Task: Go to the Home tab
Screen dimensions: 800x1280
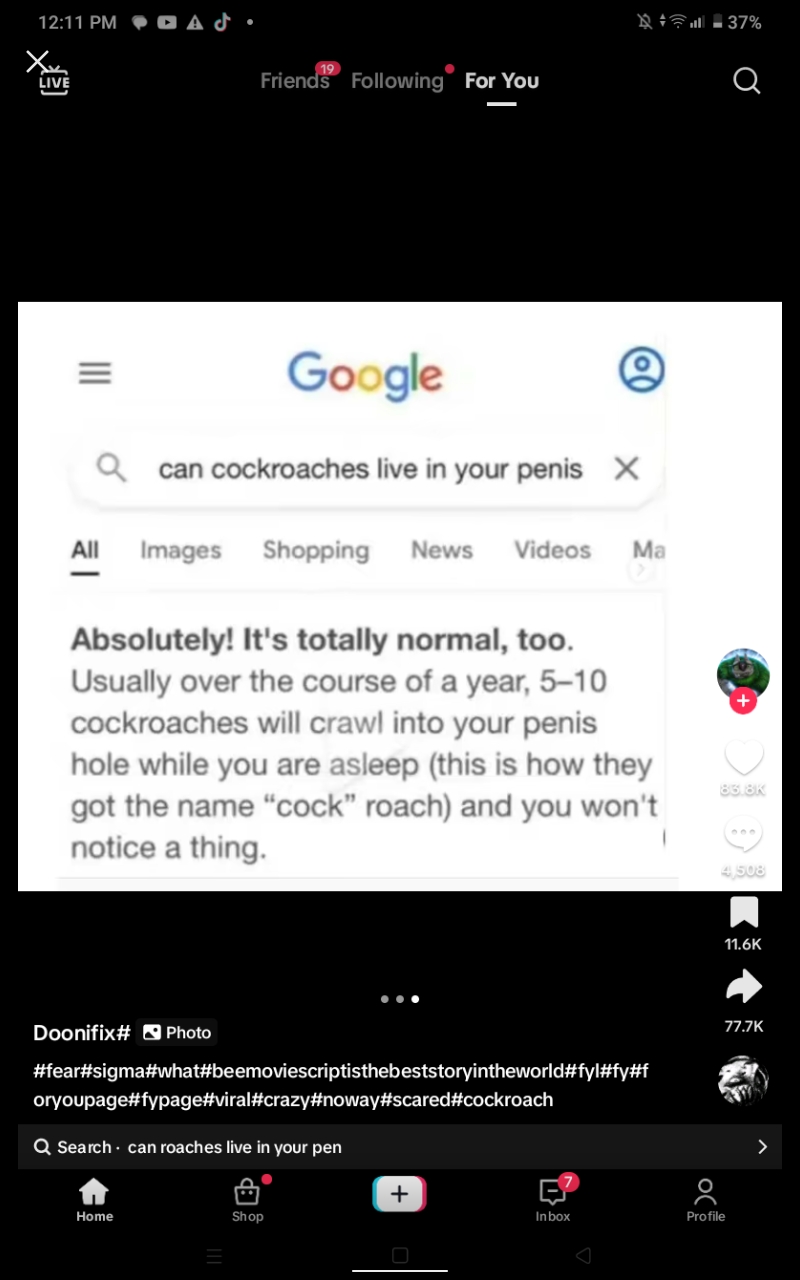Action: click(94, 1199)
